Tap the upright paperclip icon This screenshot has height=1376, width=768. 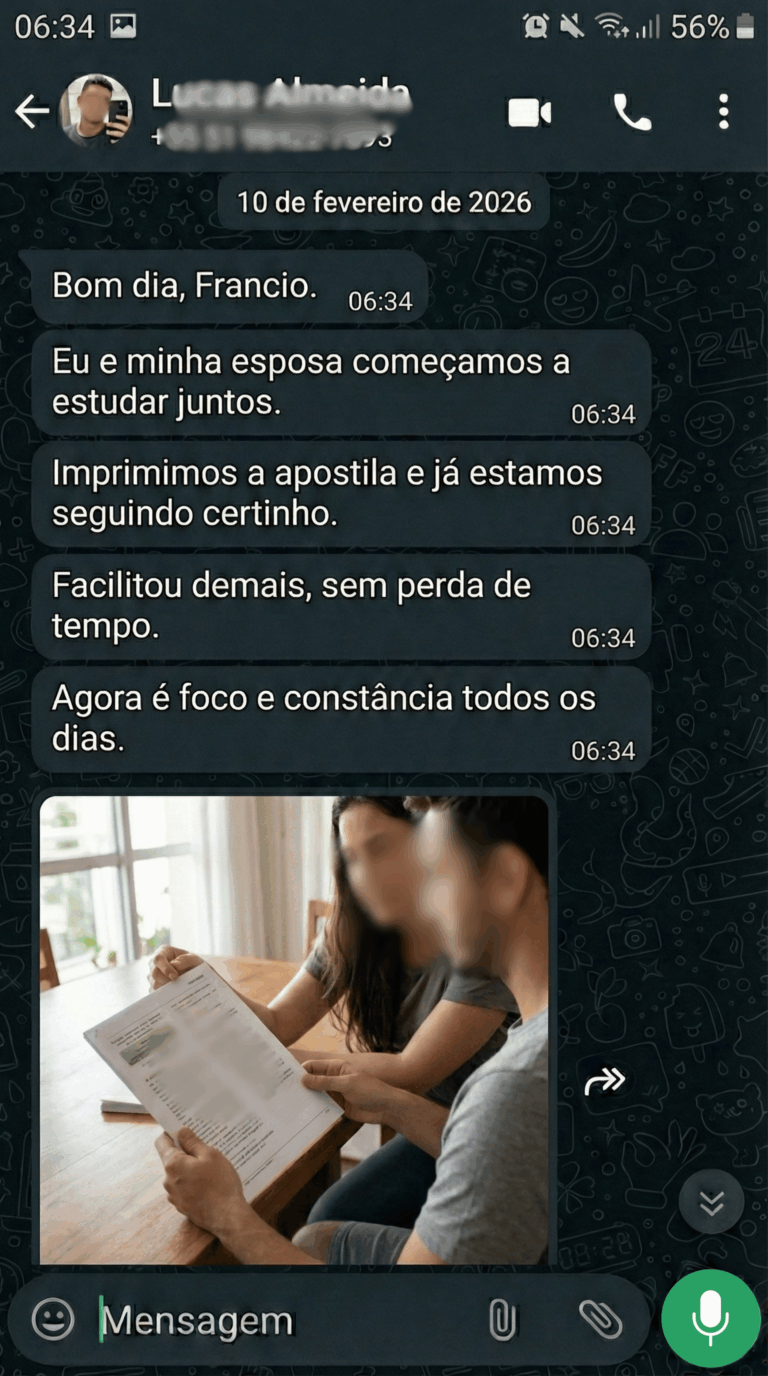point(502,1321)
